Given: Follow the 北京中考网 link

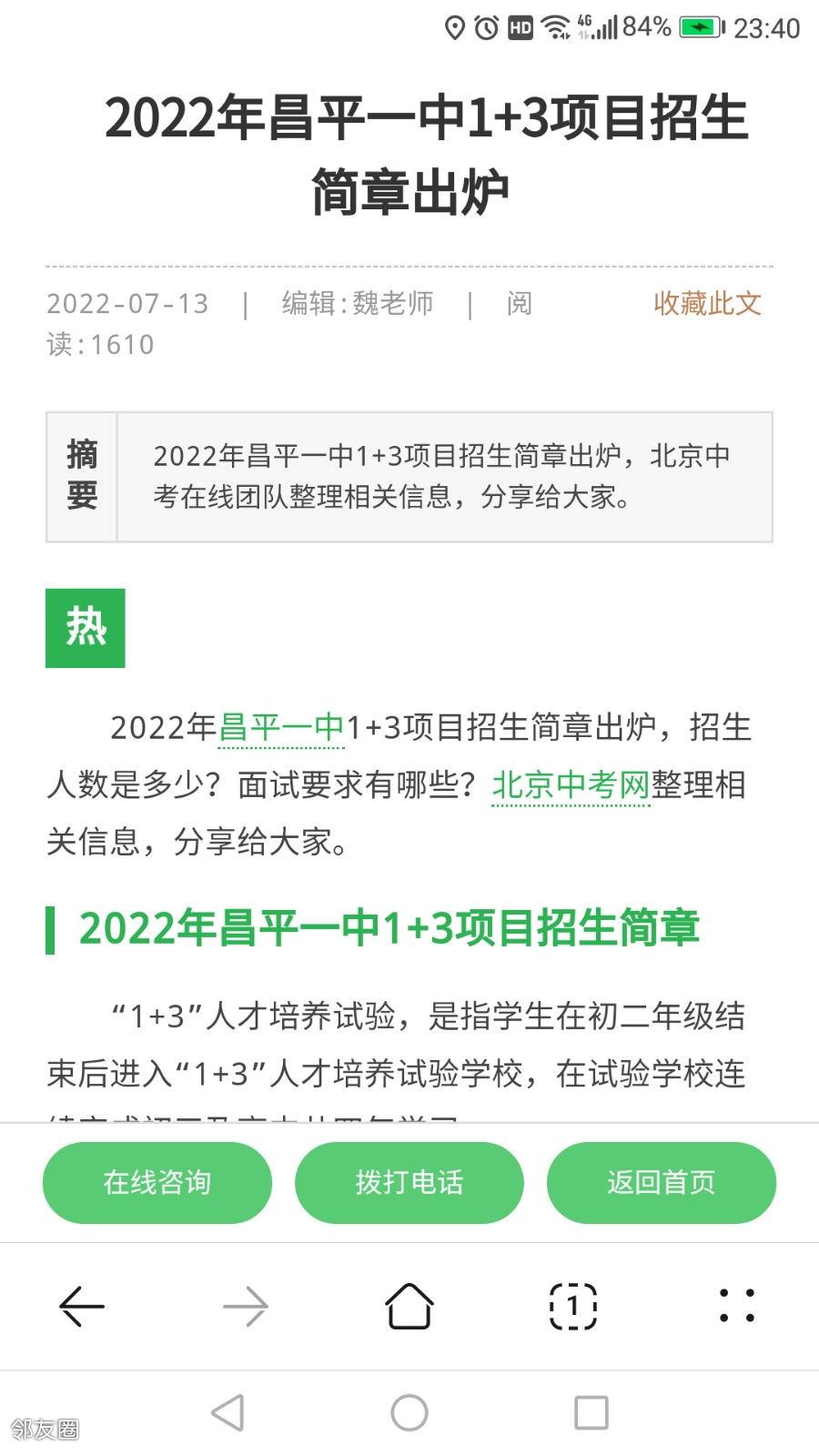Looking at the screenshot, I should click(x=571, y=784).
